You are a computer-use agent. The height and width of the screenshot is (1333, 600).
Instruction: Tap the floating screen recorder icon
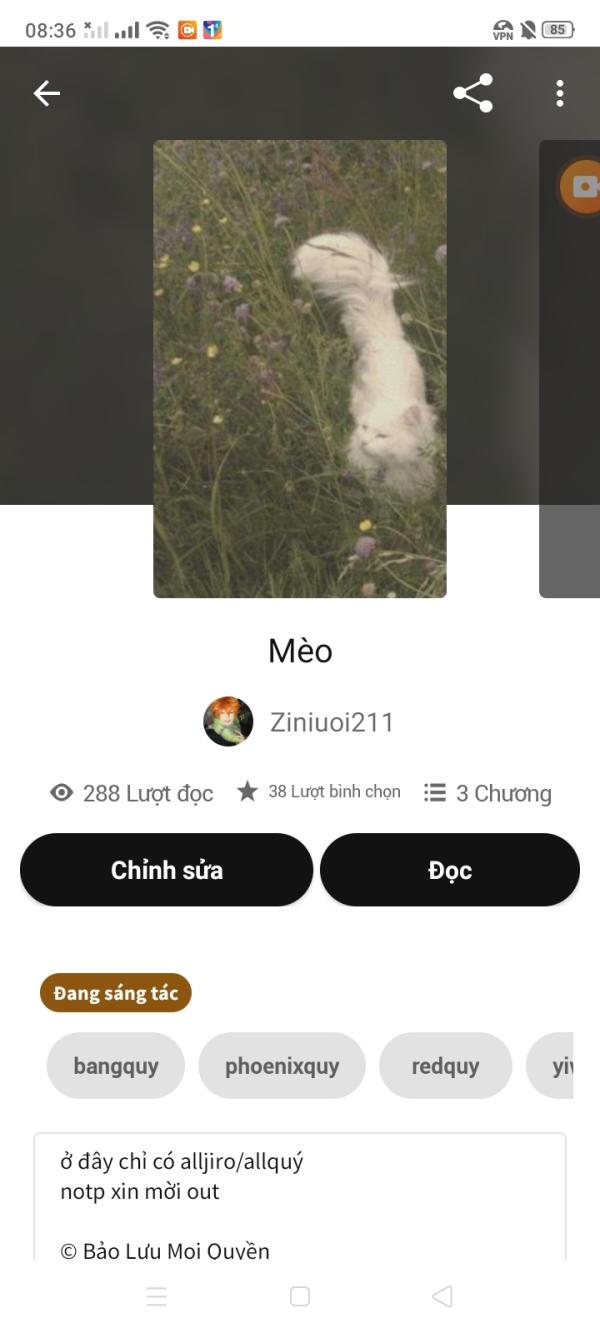582,187
